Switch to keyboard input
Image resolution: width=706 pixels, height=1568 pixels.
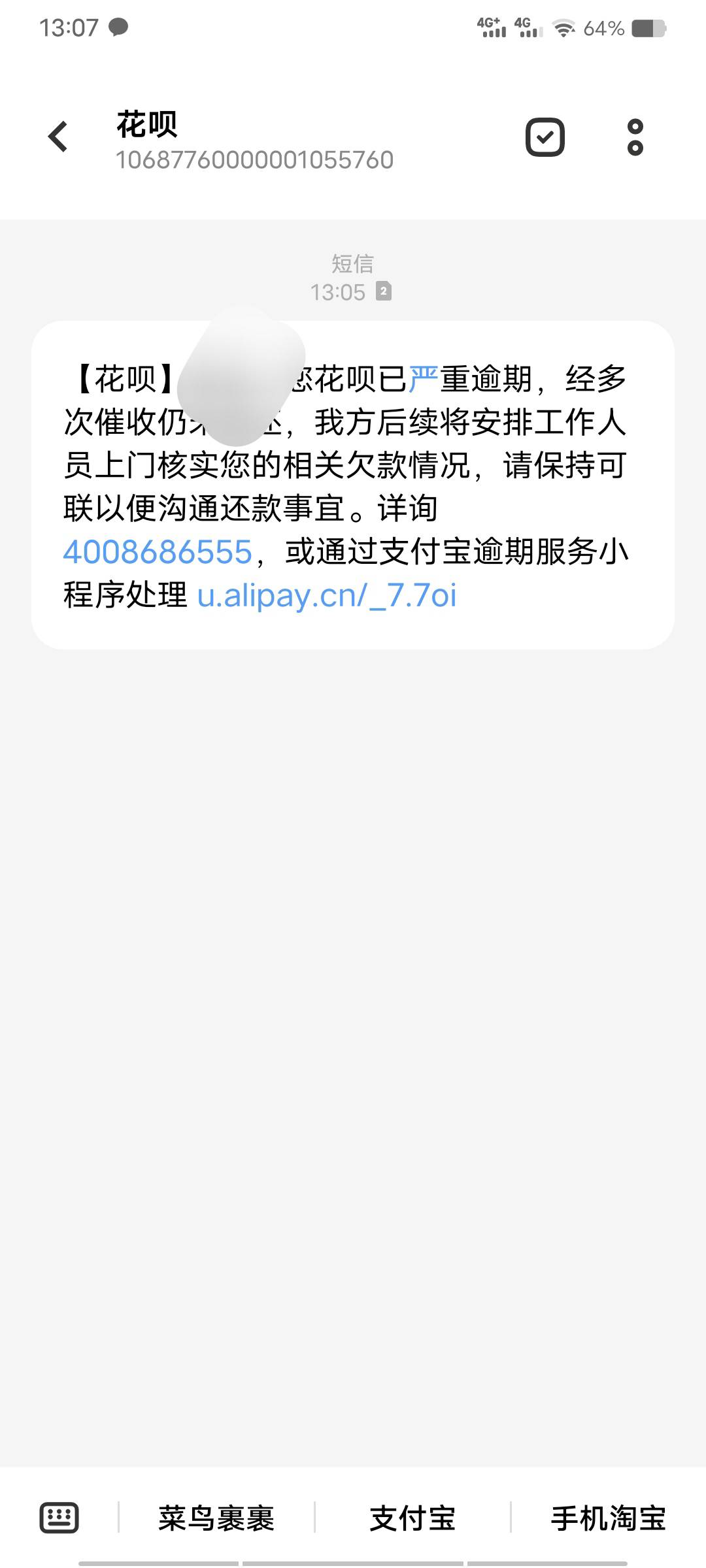pyautogui.click(x=59, y=1517)
